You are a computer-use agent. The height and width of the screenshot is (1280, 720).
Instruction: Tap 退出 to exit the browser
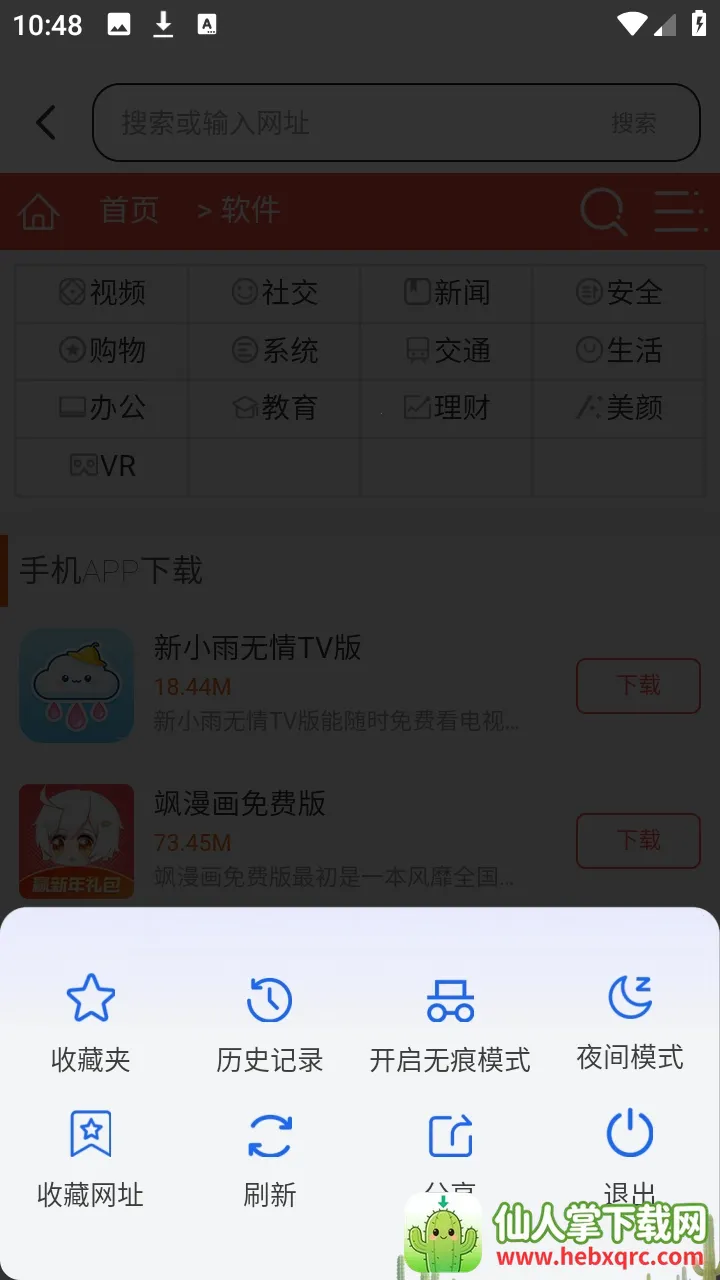click(x=630, y=1140)
